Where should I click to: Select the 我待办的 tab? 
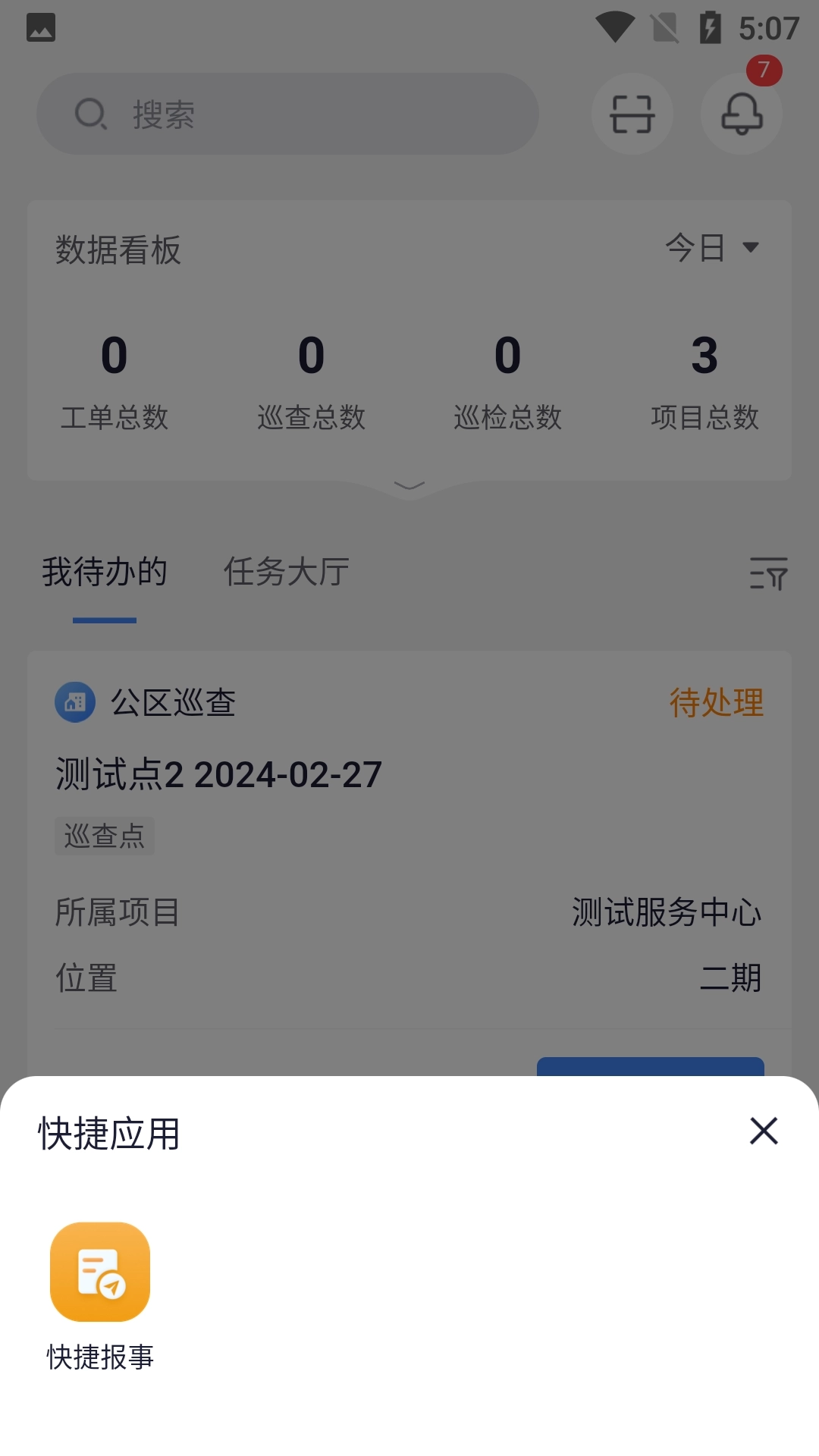click(x=104, y=573)
